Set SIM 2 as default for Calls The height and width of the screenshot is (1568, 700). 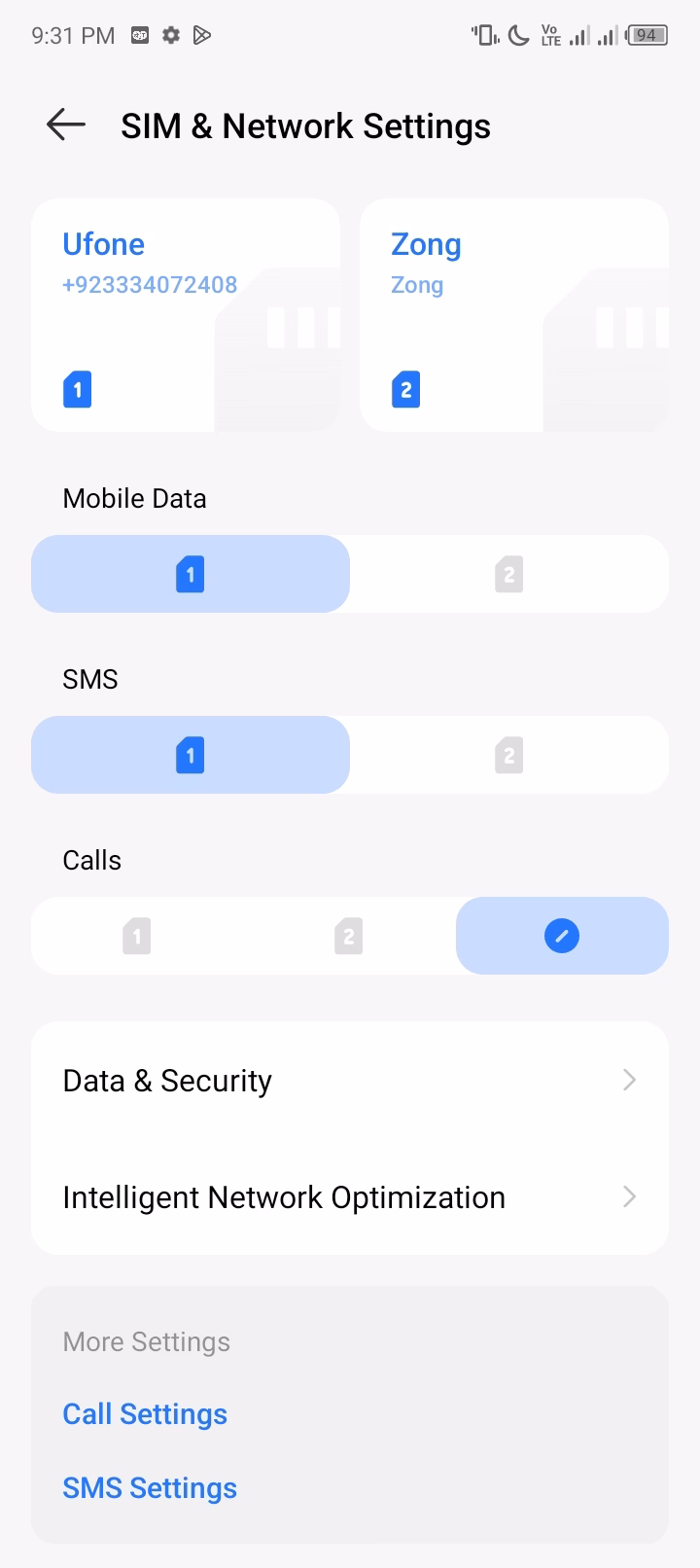pyautogui.click(x=348, y=936)
